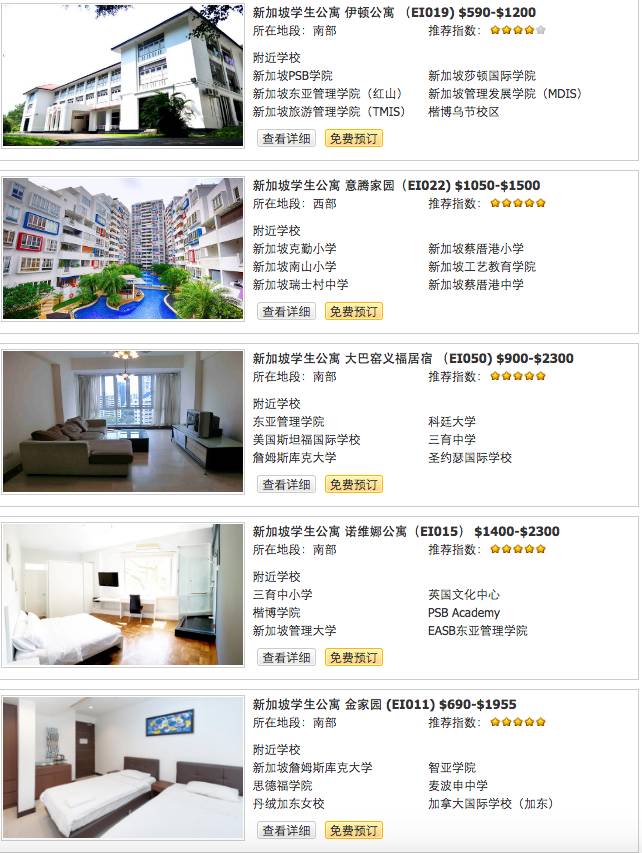This screenshot has height=853, width=642.
Task: Select 免费预订 for 诺维娜公寓
Action: tap(354, 657)
